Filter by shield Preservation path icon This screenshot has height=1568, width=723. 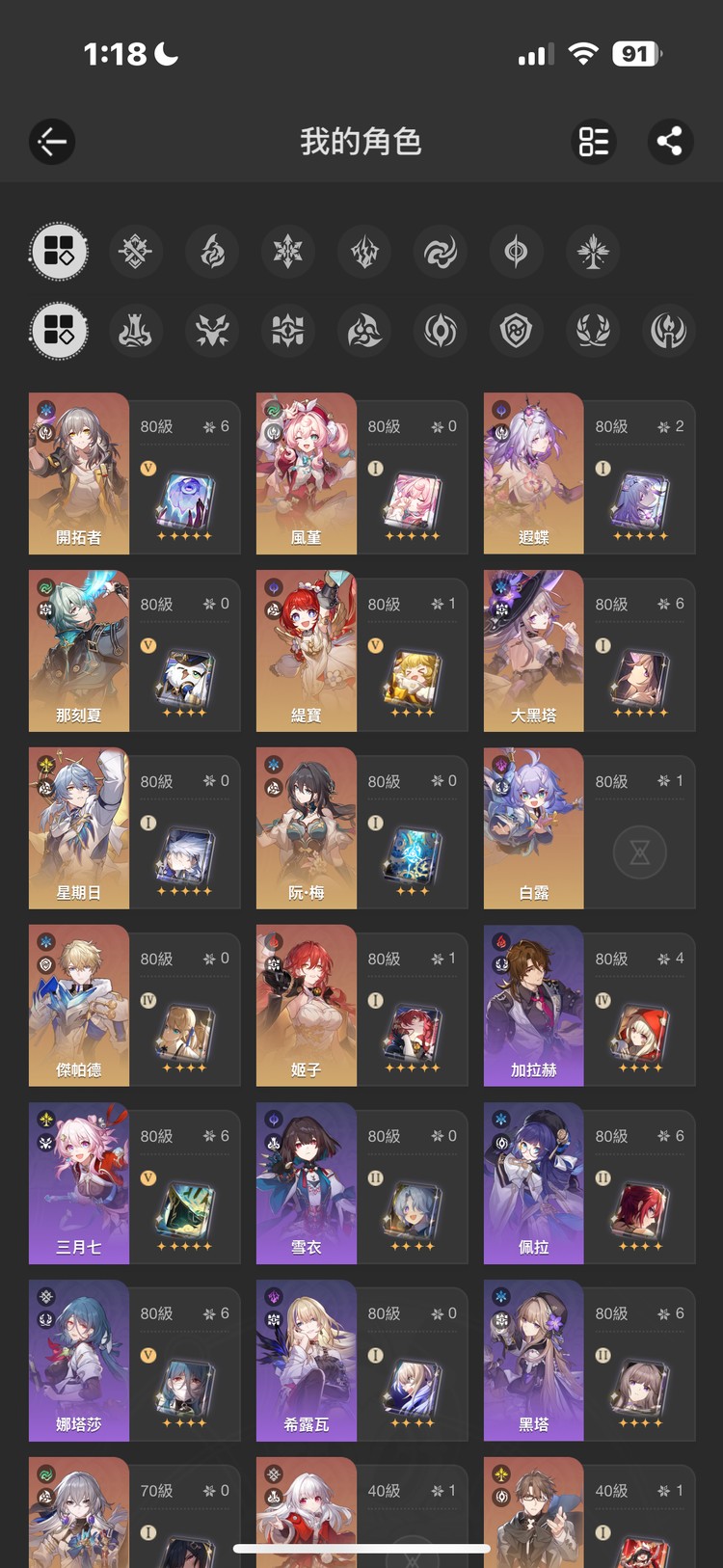point(517,332)
